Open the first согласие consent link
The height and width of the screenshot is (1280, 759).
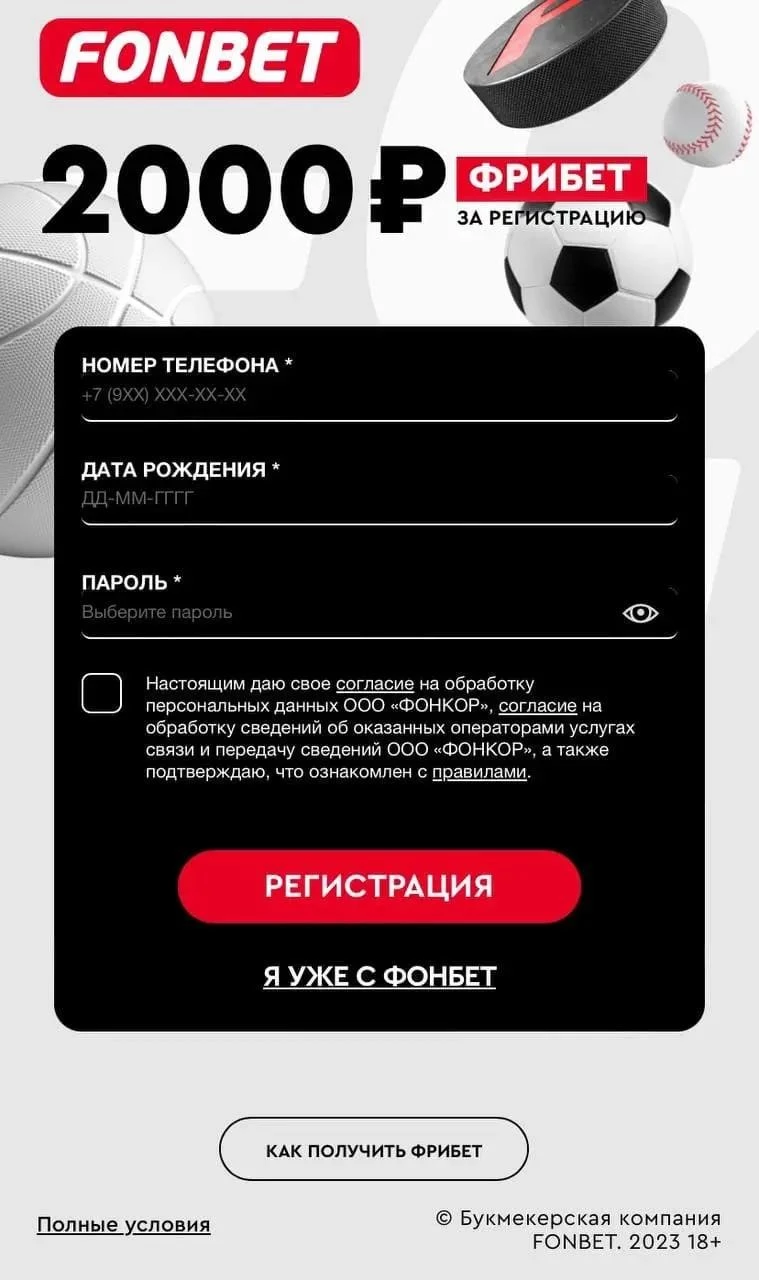375,684
